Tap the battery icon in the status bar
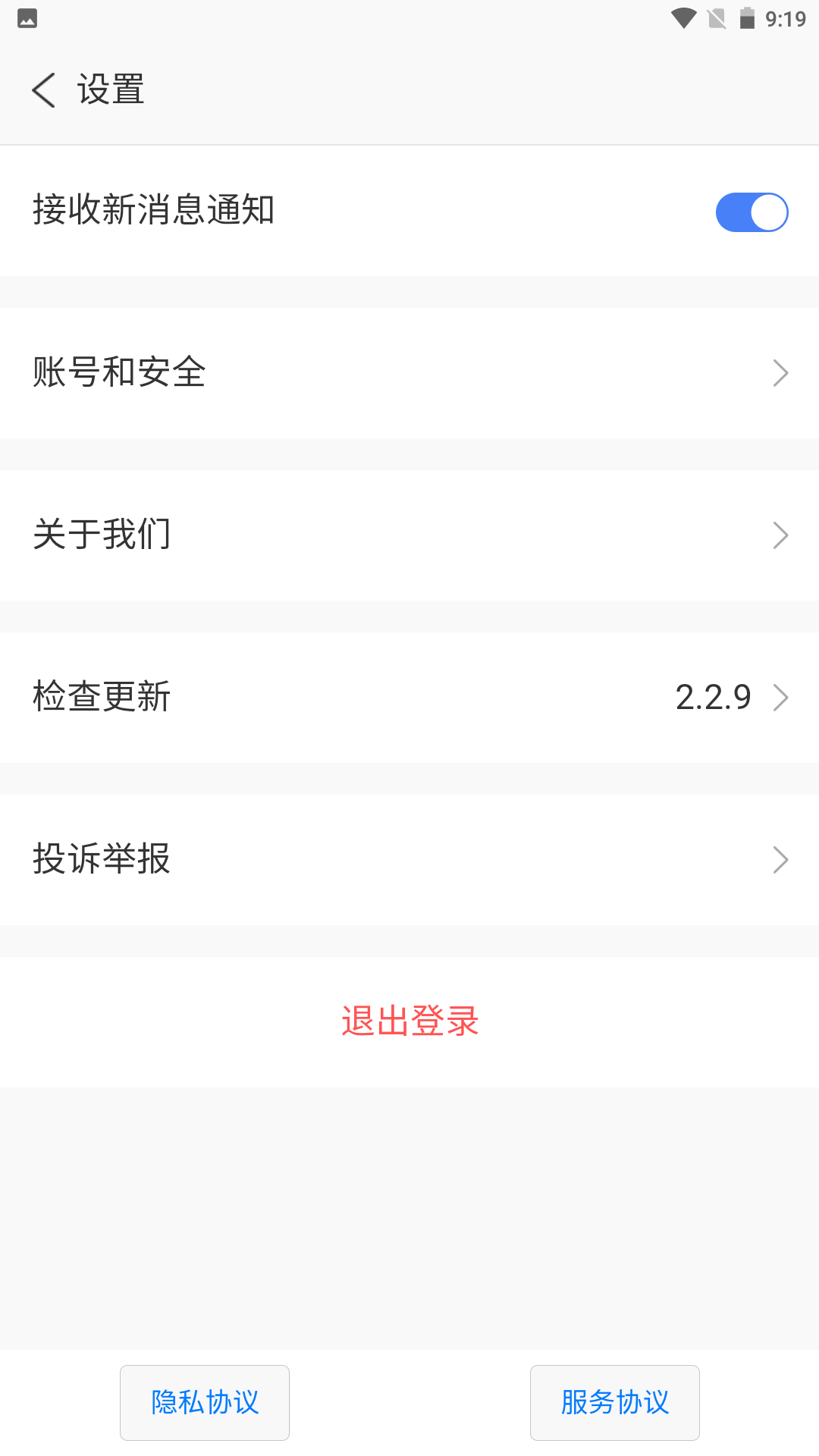The image size is (819, 1456). point(747,18)
